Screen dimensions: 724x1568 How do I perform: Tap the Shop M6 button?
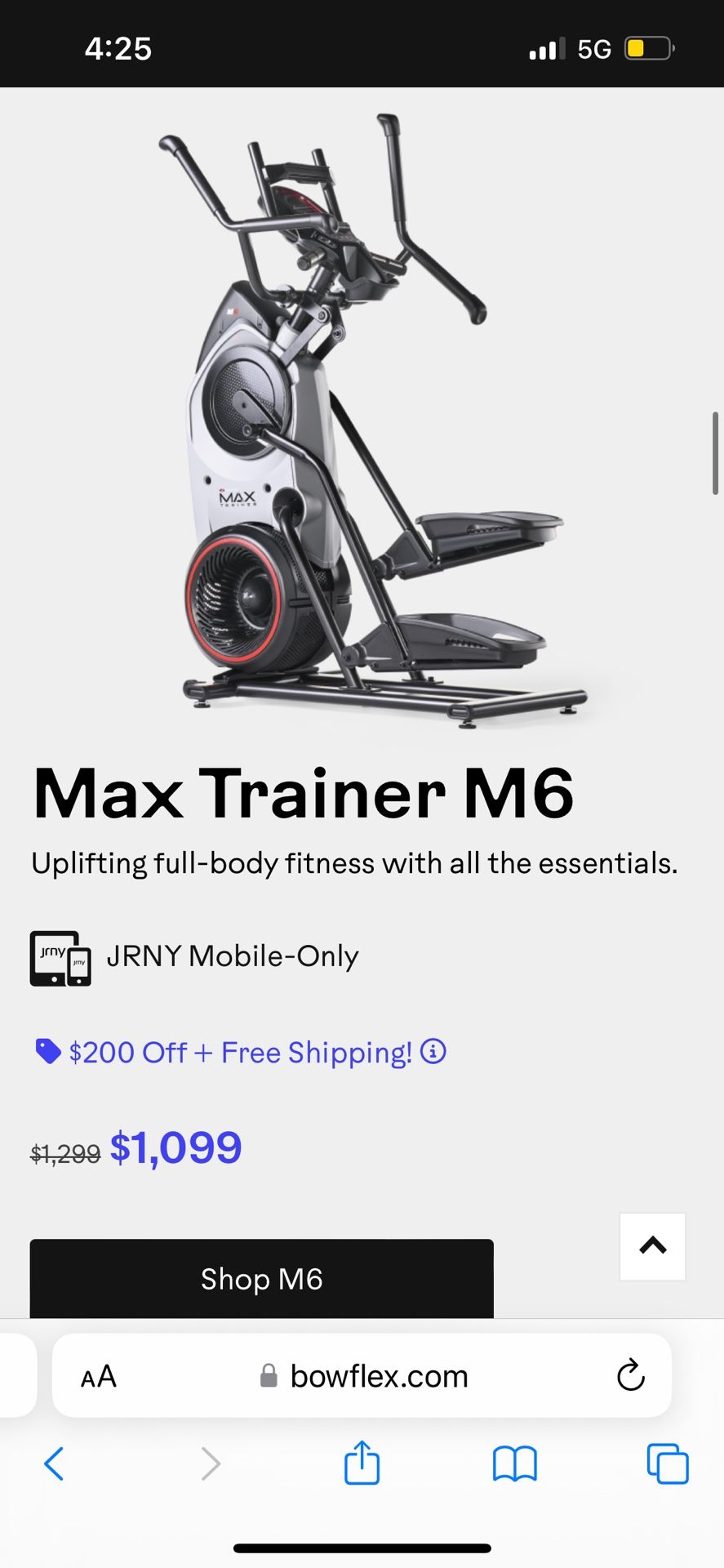click(x=260, y=1279)
